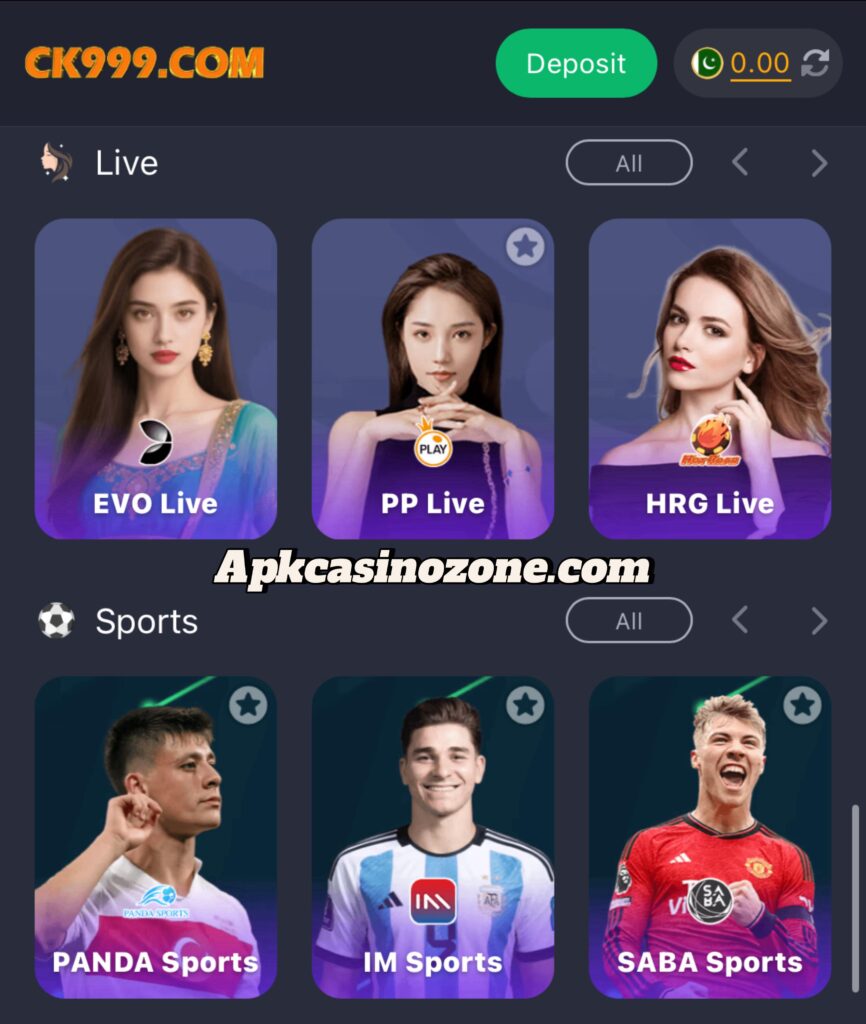Screen dimensions: 866x1024
Task: Show previous Sports providers
Action: click(x=740, y=621)
